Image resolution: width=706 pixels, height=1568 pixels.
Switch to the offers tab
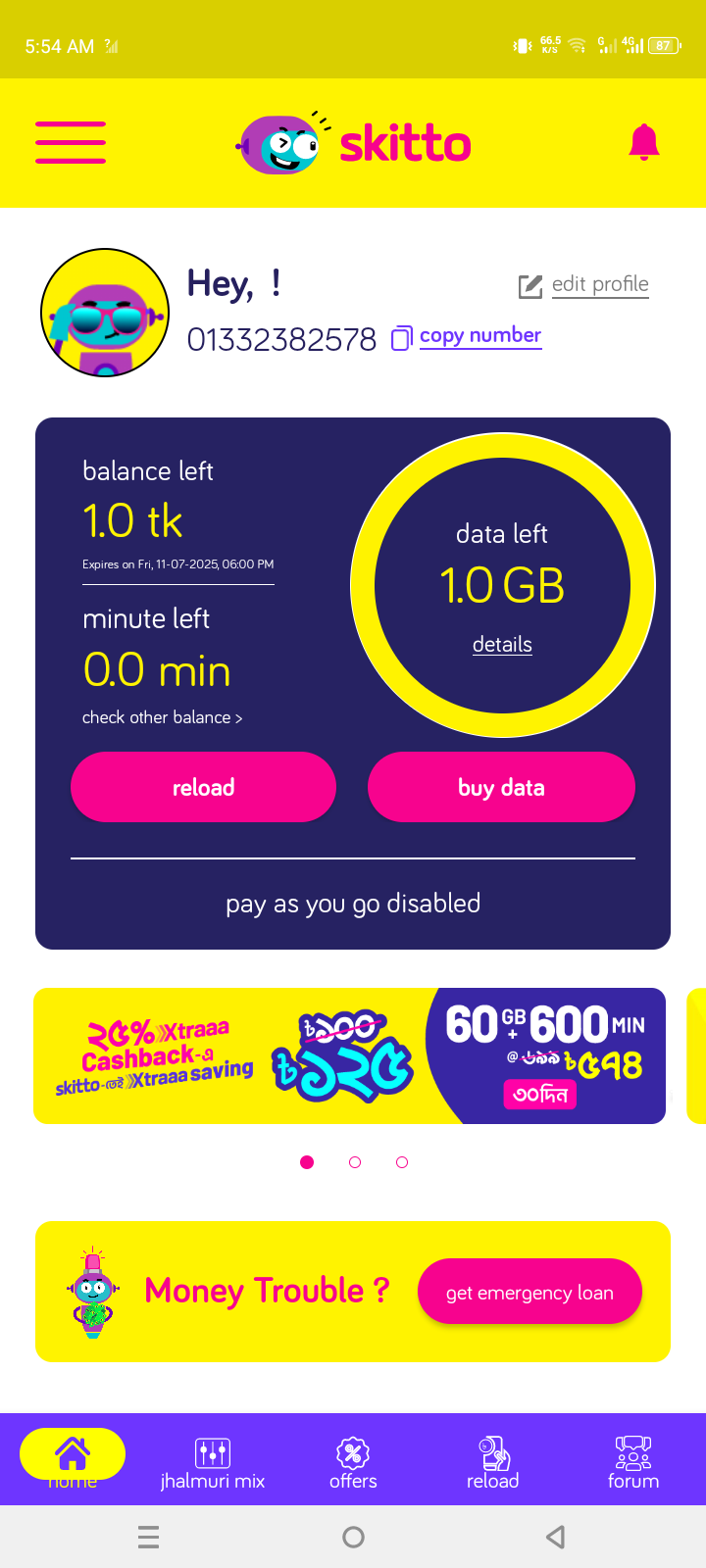[353, 1462]
